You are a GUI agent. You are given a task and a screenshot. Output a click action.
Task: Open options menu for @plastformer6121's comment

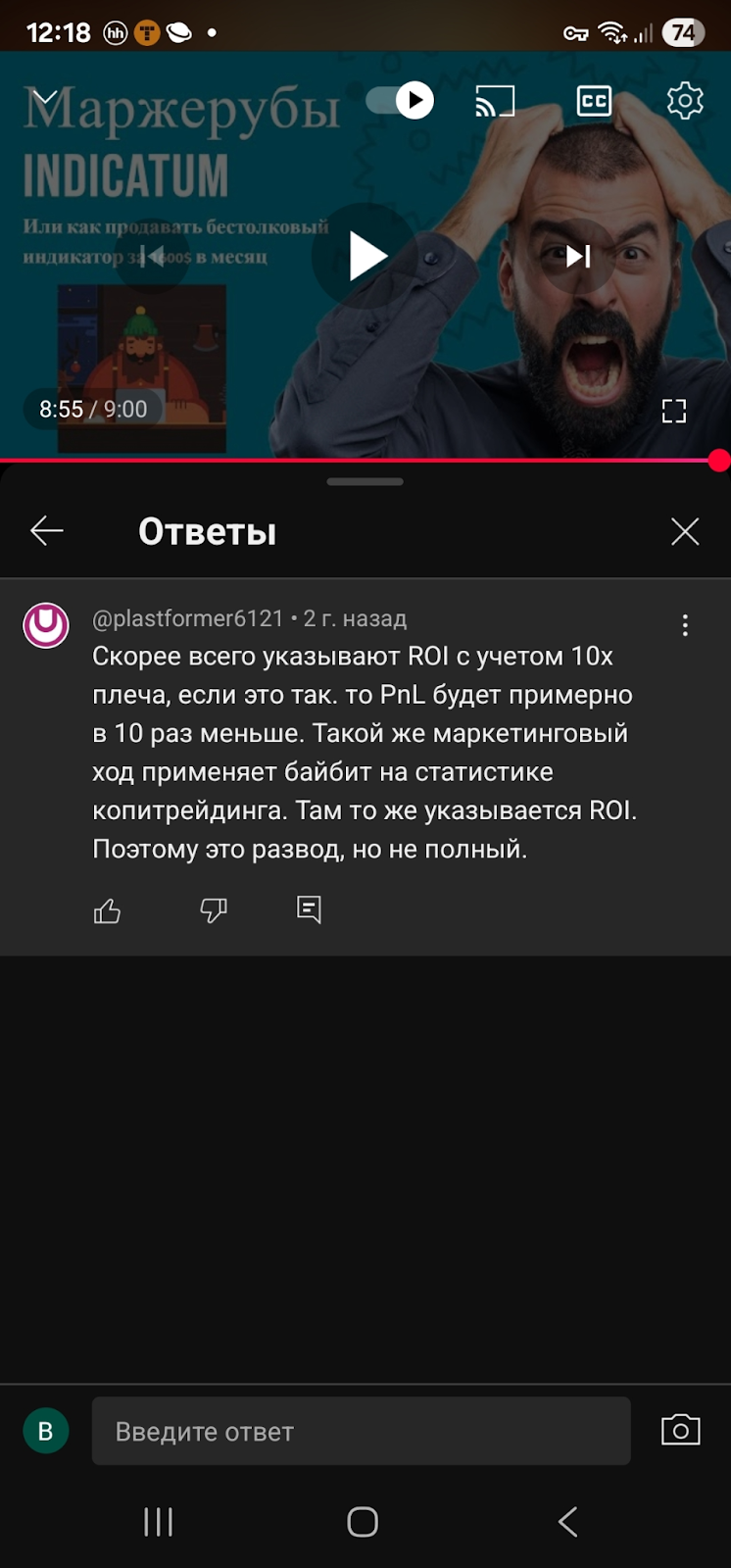click(685, 625)
